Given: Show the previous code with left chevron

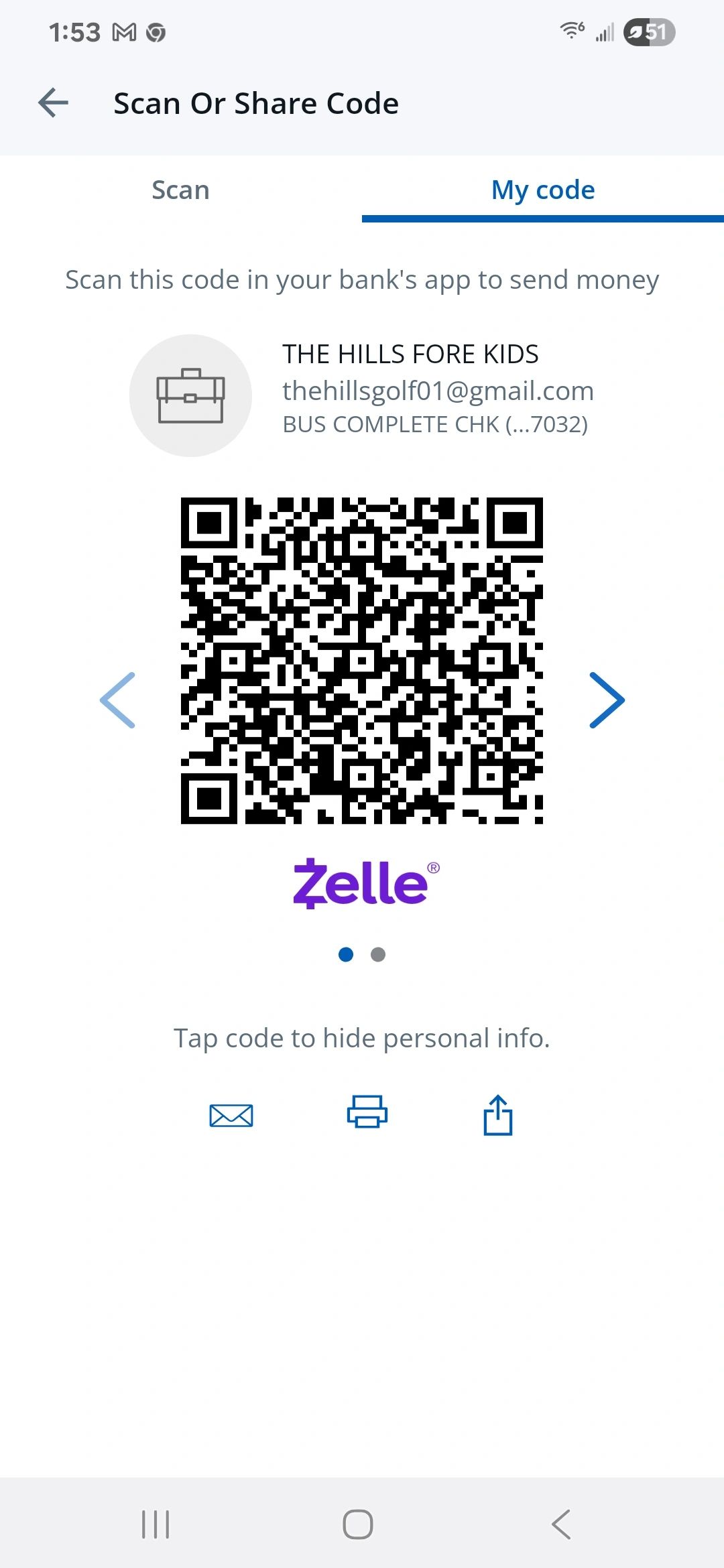Looking at the screenshot, I should click(118, 700).
